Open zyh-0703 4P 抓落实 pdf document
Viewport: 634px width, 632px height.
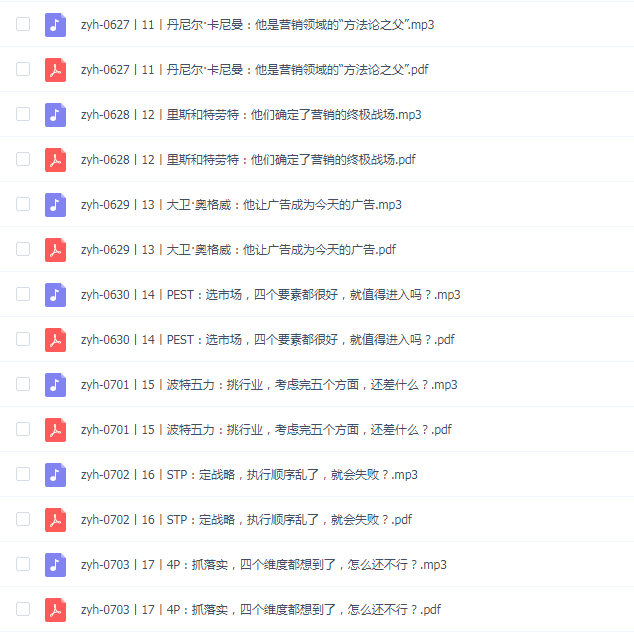pos(260,609)
